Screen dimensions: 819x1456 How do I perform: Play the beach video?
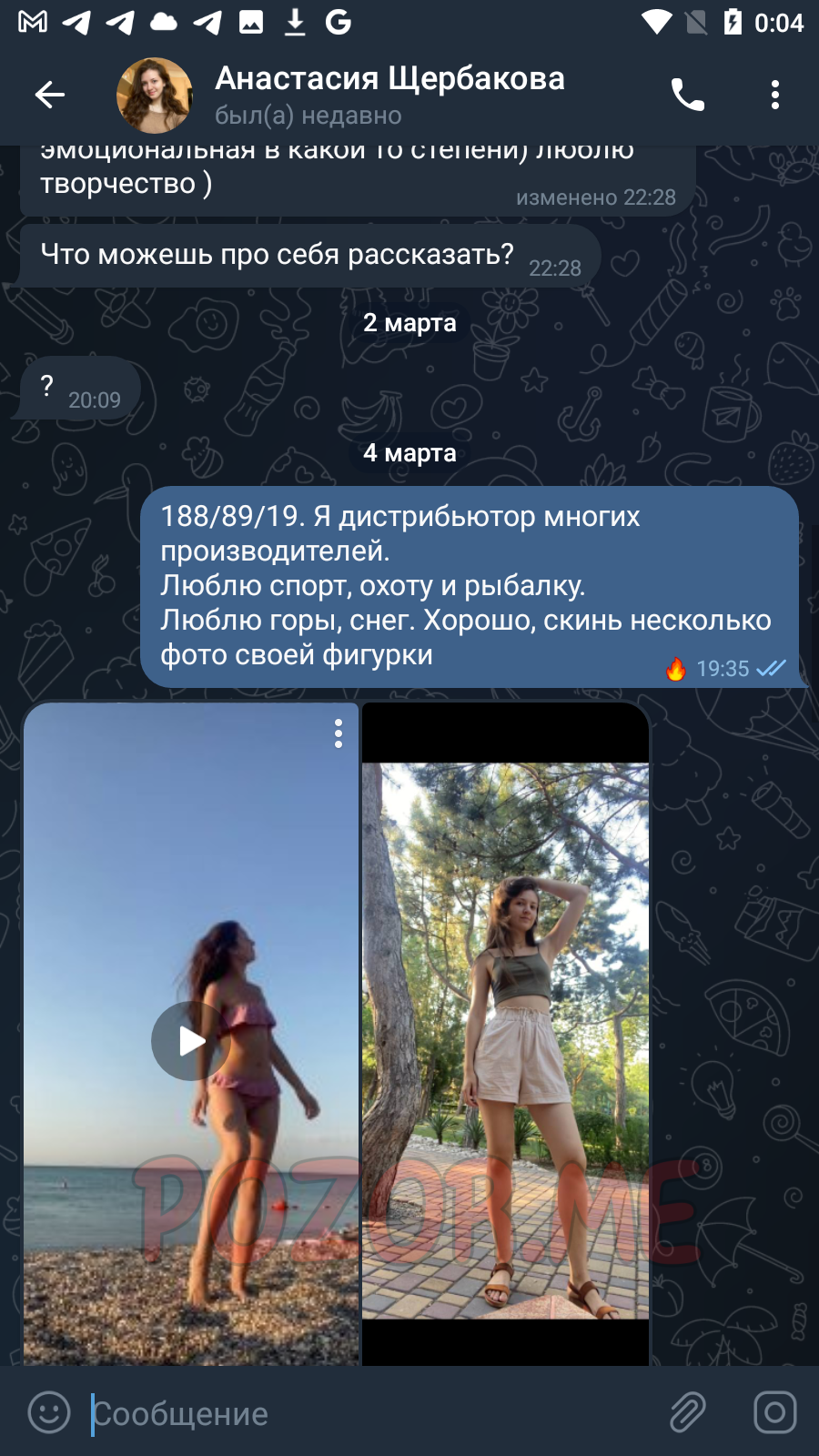click(190, 1041)
